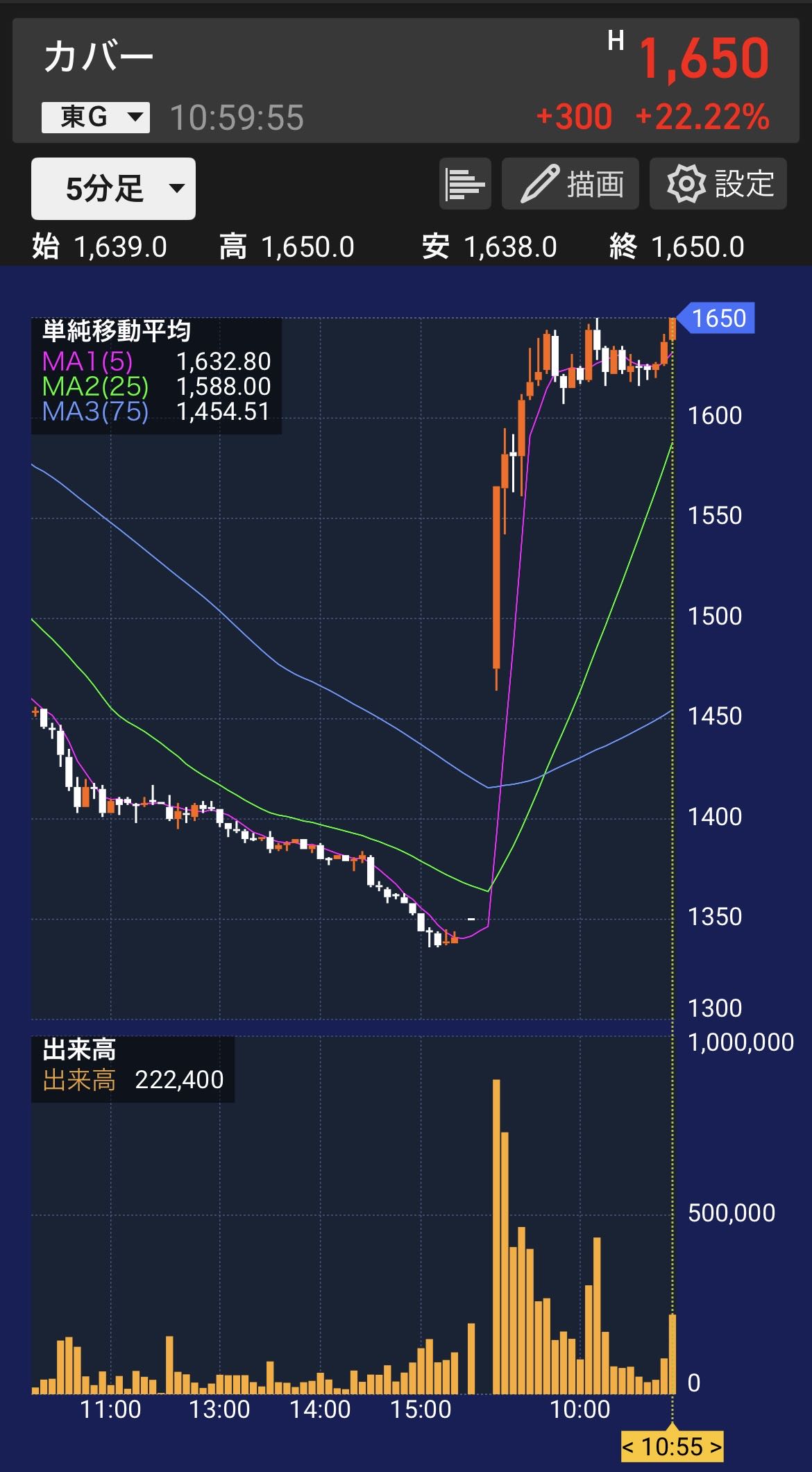Change the 5分足 chart interval
Image resolution: width=812 pixels, height=1472 pixels.
[113, 189]
